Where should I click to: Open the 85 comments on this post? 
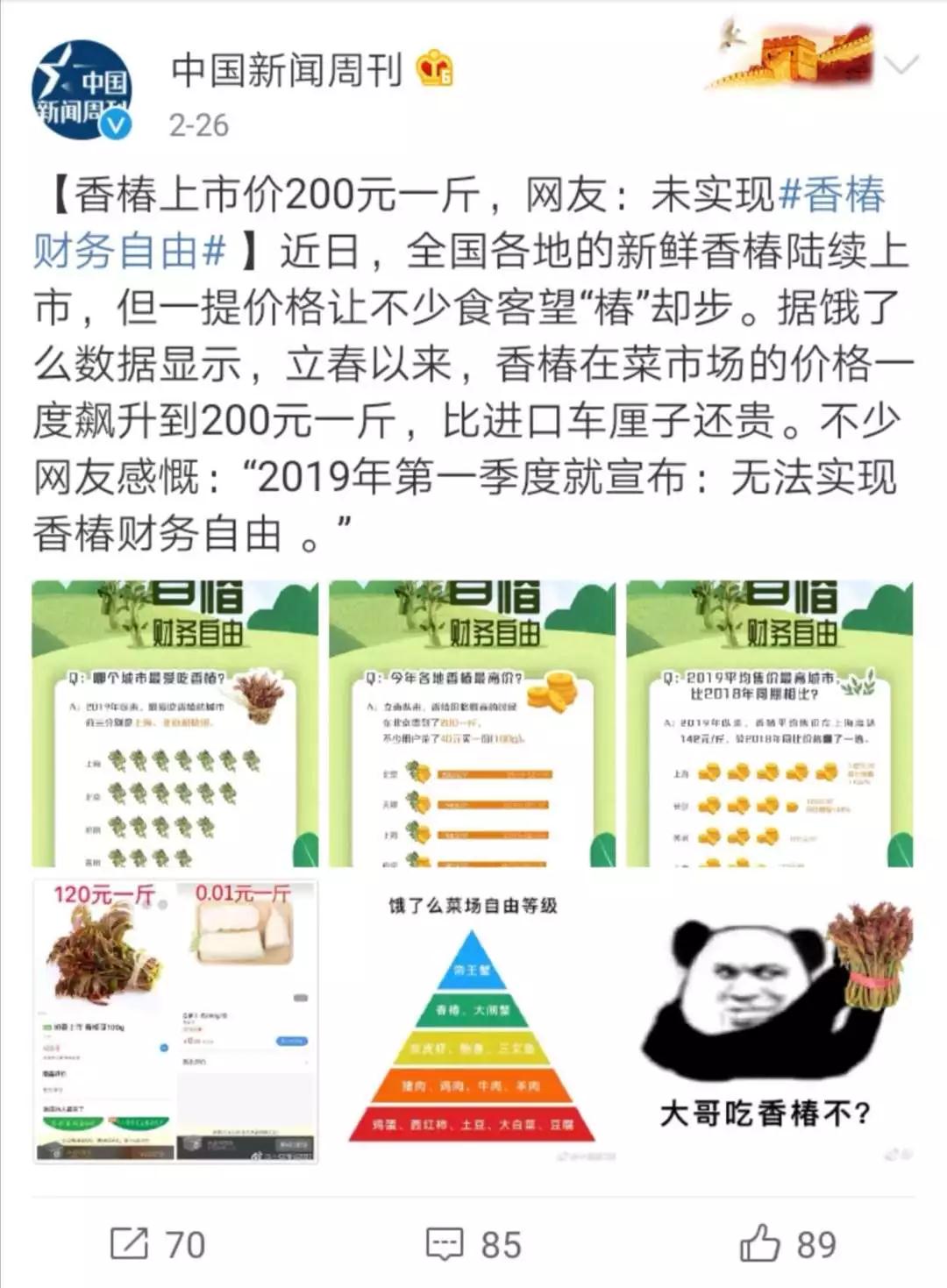point(473,1244)
